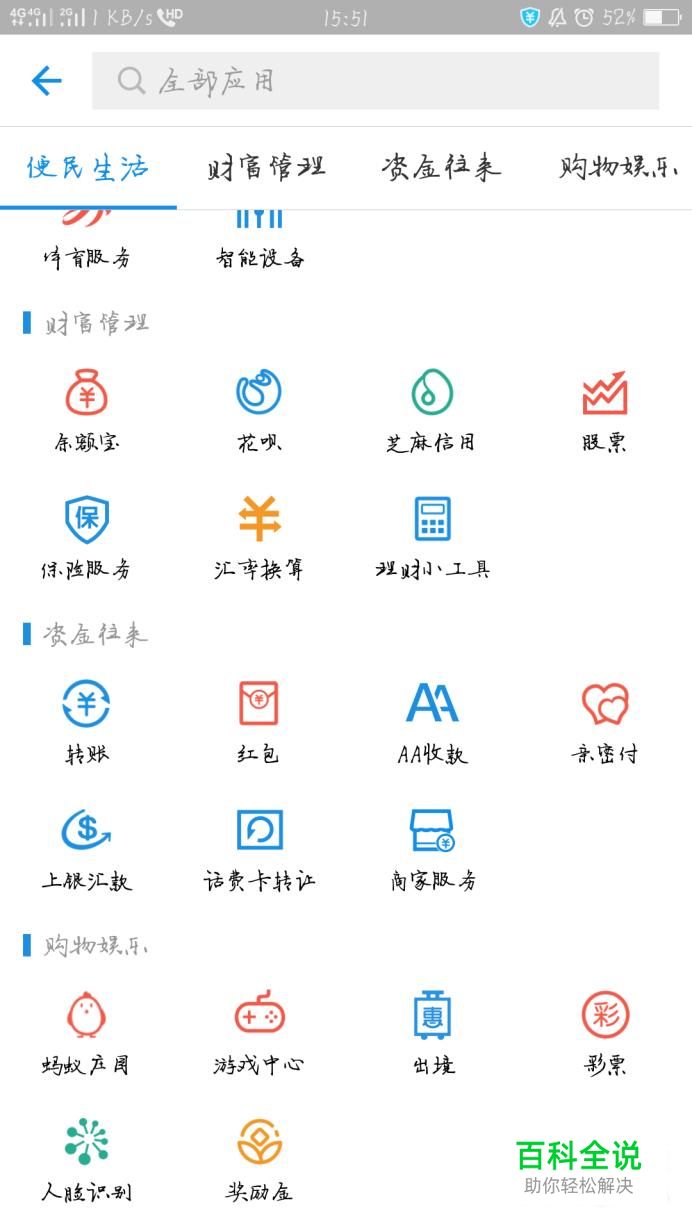Open 亲密付
Viewport: 692px width, 1230px height.
[x=605, y=719]
